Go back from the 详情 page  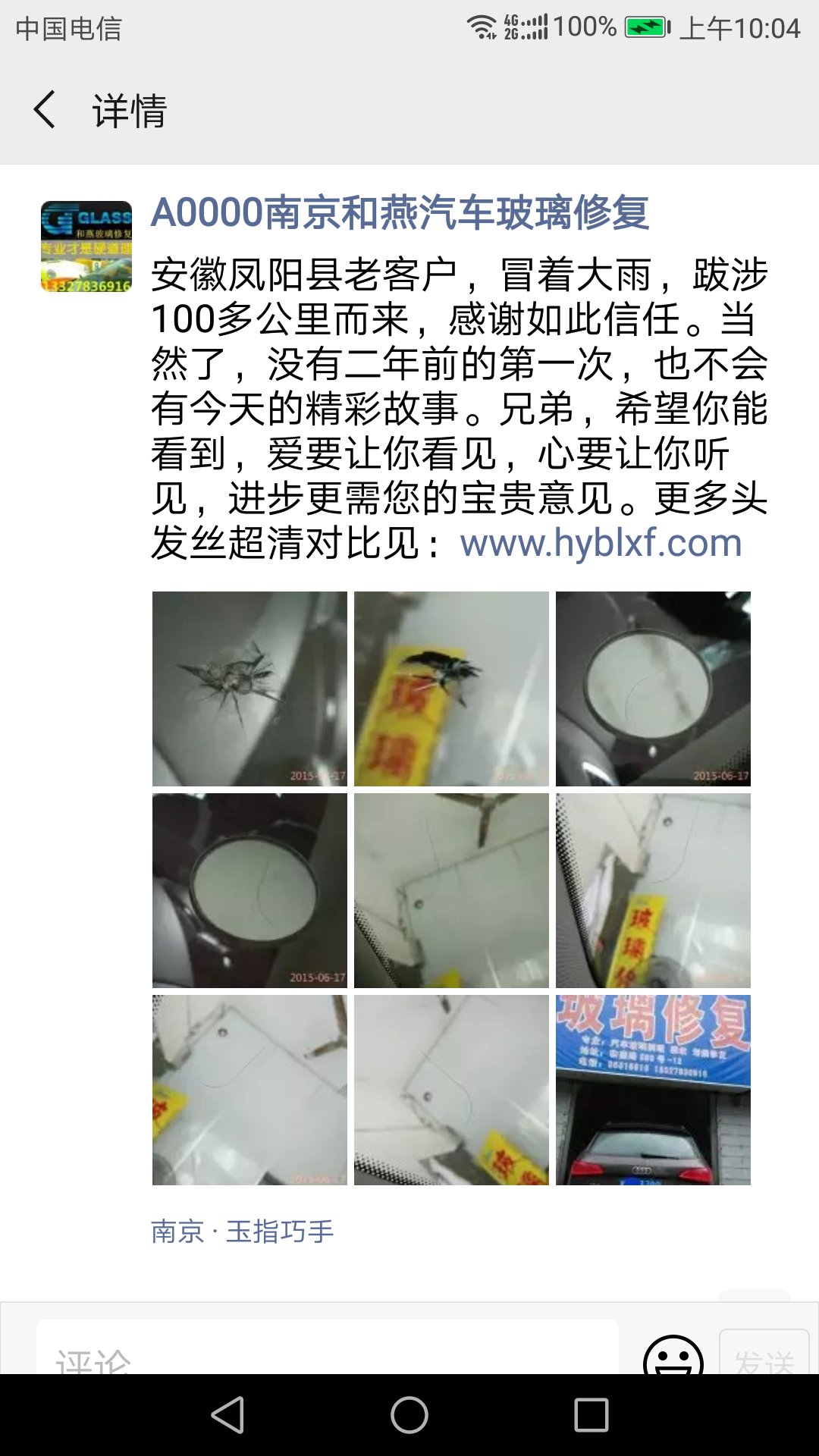point(45,110)
